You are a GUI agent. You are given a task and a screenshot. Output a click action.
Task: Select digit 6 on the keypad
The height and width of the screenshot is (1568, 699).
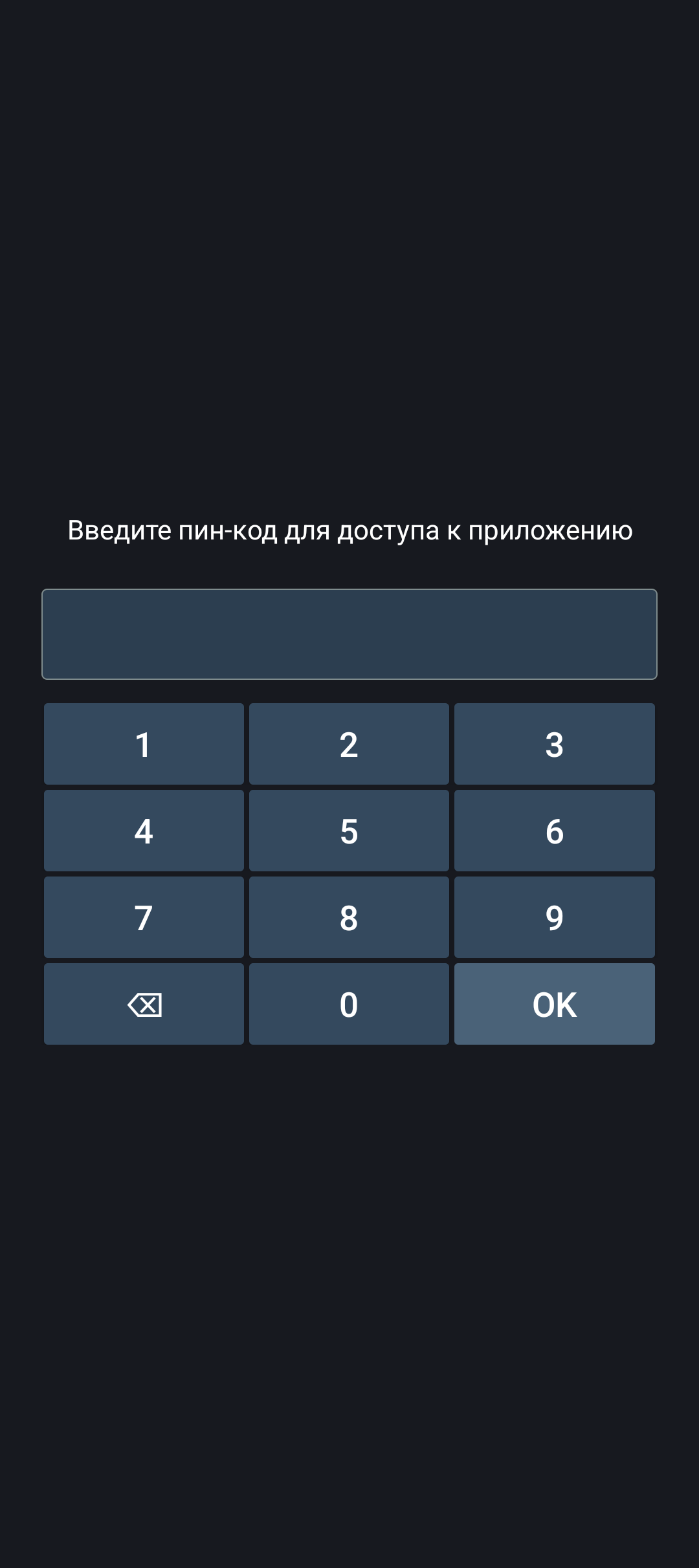(x=555, y=831)
